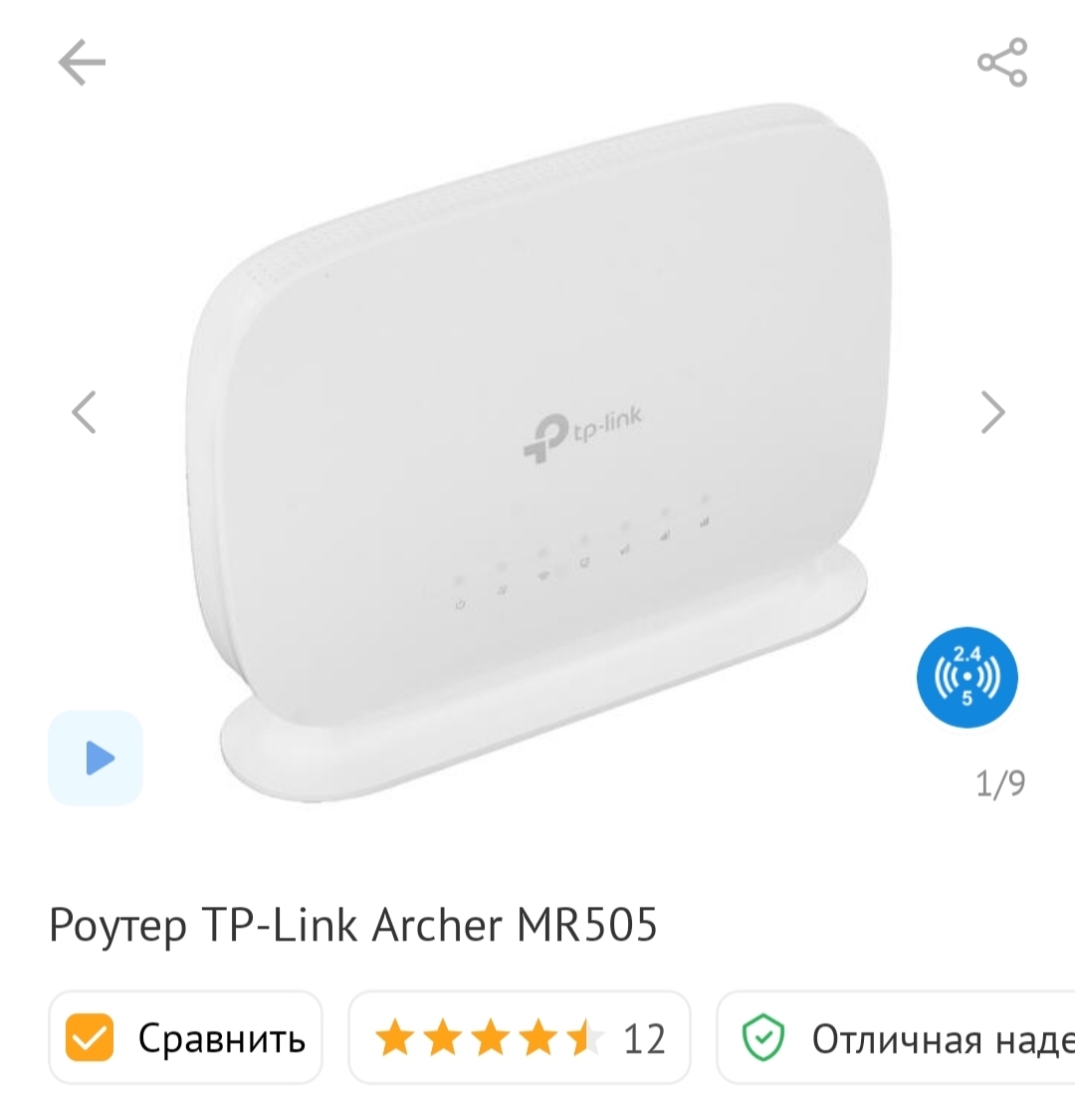Image resolution: width=1075 pixels, height=1120 pixels.
Task: Show the previous product photo
Action: point(85,412)
